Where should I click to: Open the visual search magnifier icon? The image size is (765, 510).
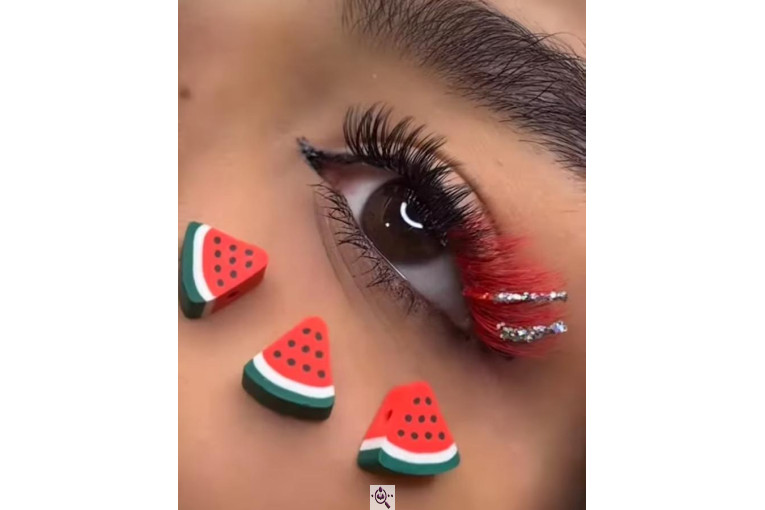point(382,497)
